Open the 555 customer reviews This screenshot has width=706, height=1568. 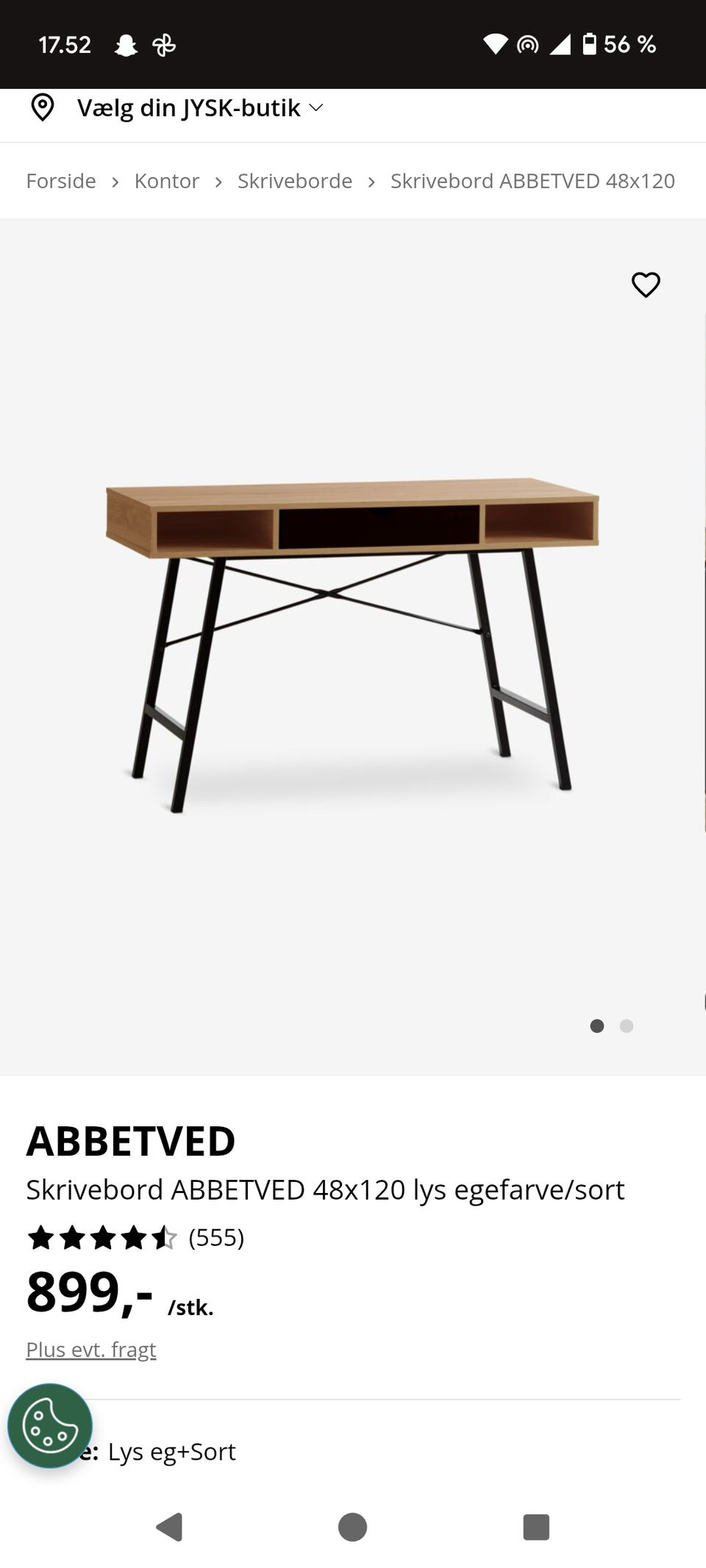tap(216, 1238)
